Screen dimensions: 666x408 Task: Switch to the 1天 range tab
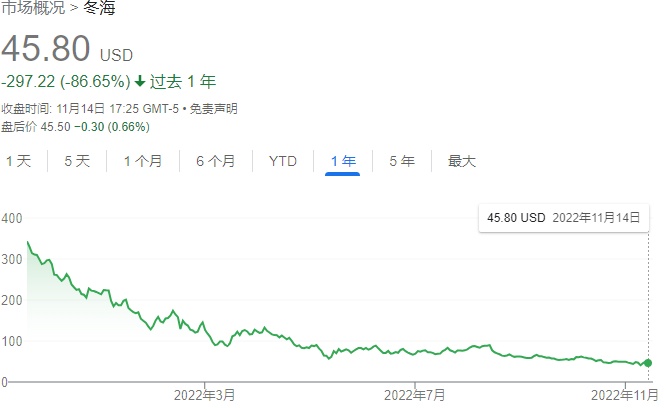click(19, 161)
